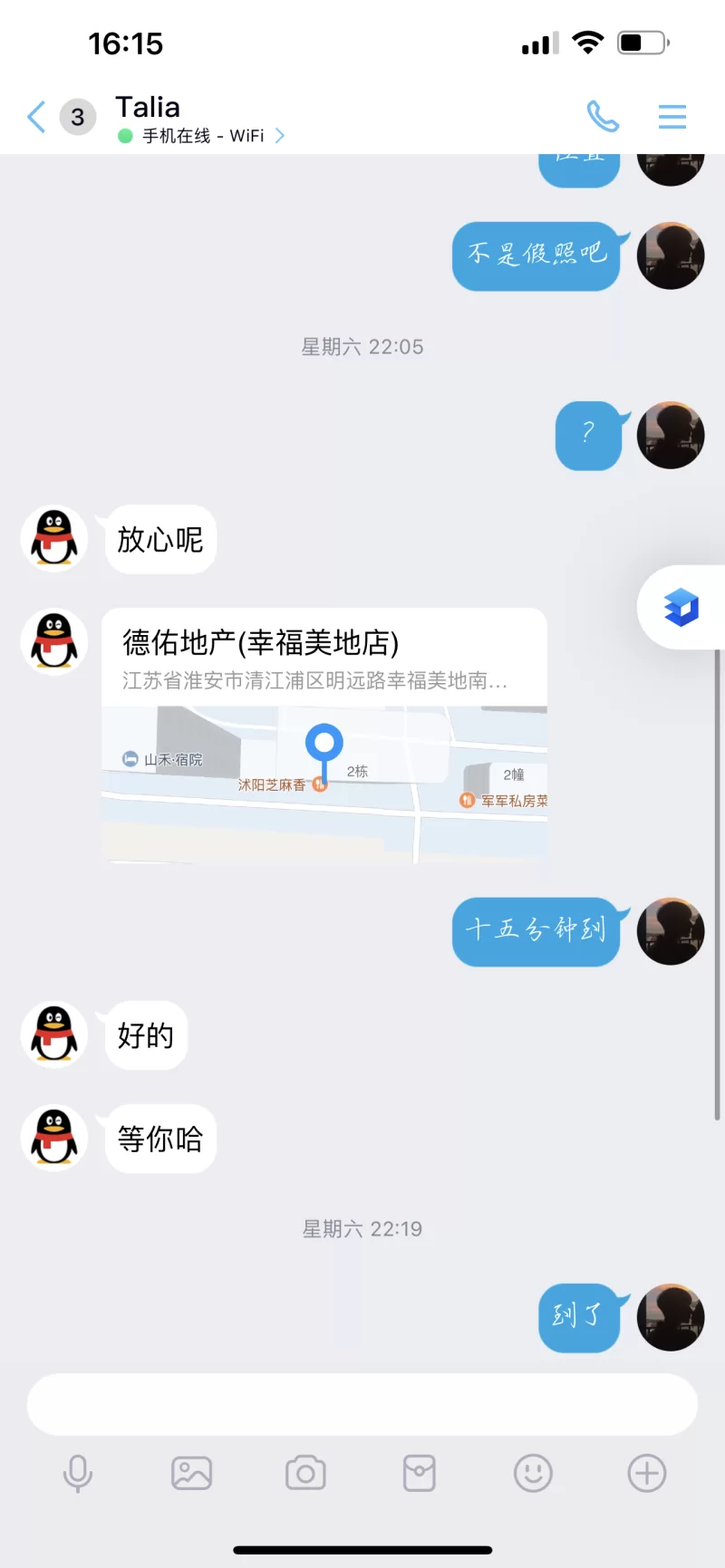725x1568 pixels.
Task: Open the chat settings hamburger menu
Action: [672, 116]
